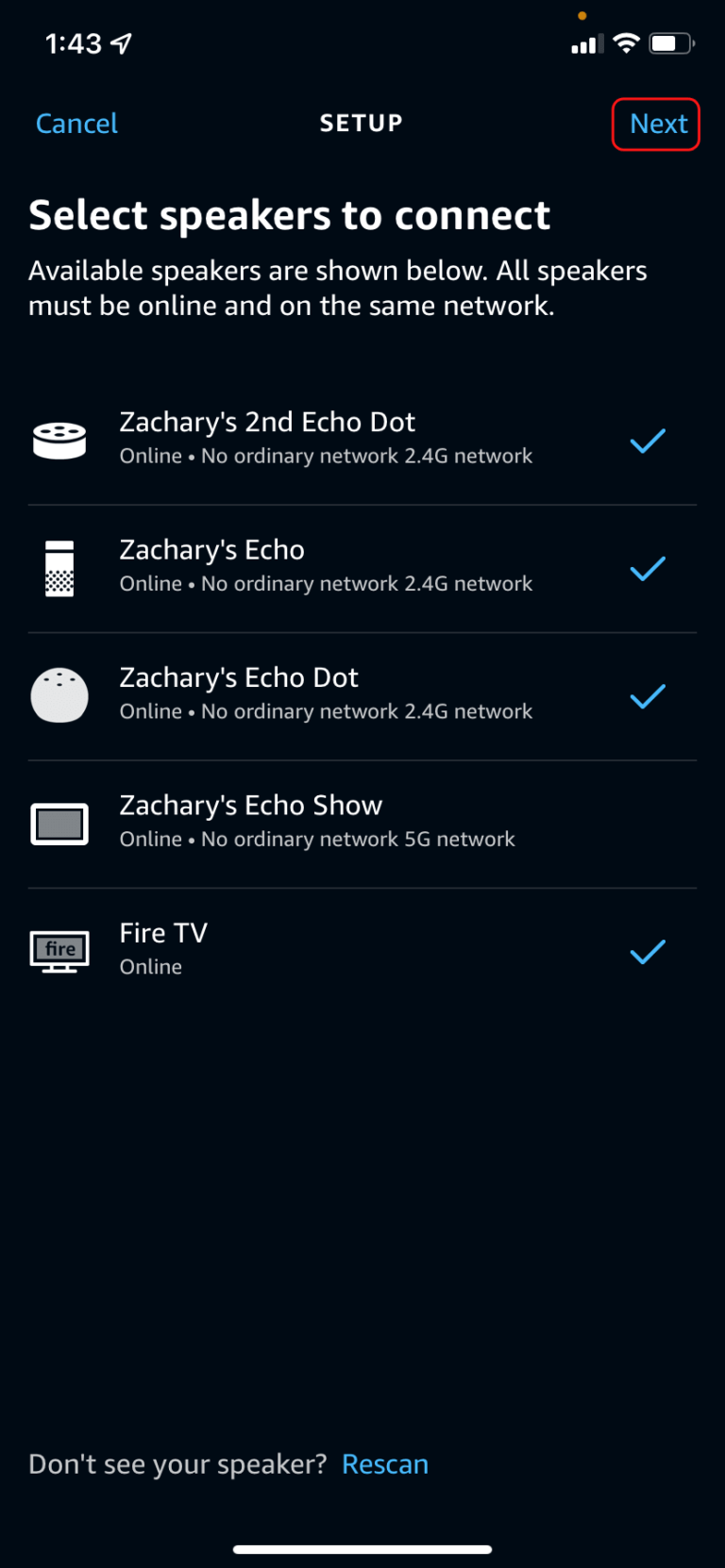725x1568 pixels.
Task: Select Zachary's Echo Show speaker row
Action: pyautogui.click(x=362, y=823)
